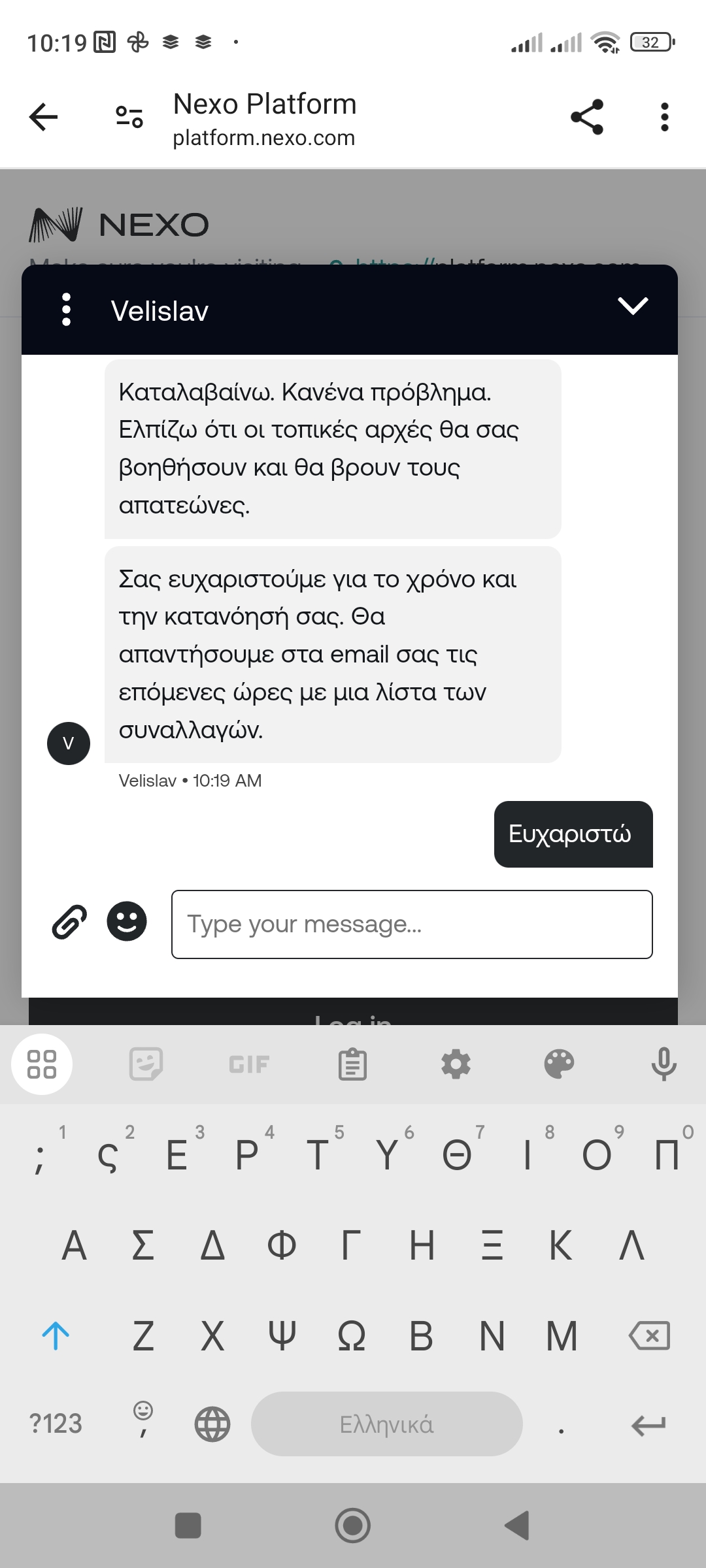Viewport: 706px width, 1568px height.
Task: Start voice typing with the microphone
Action: point(663,1064)
